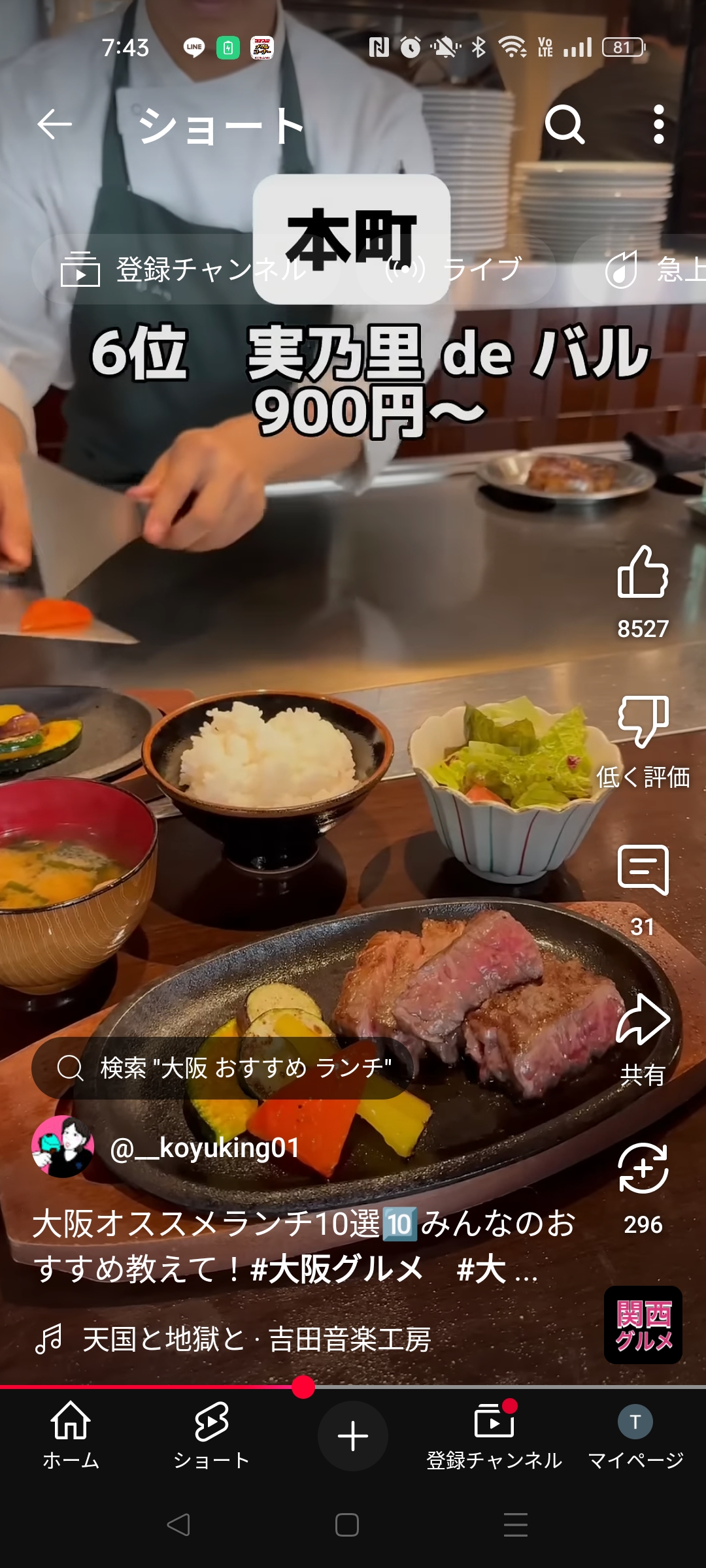Tap the system back navigation button
706x1568 pixels.
pyautogui.click(x=178, y=1525)
